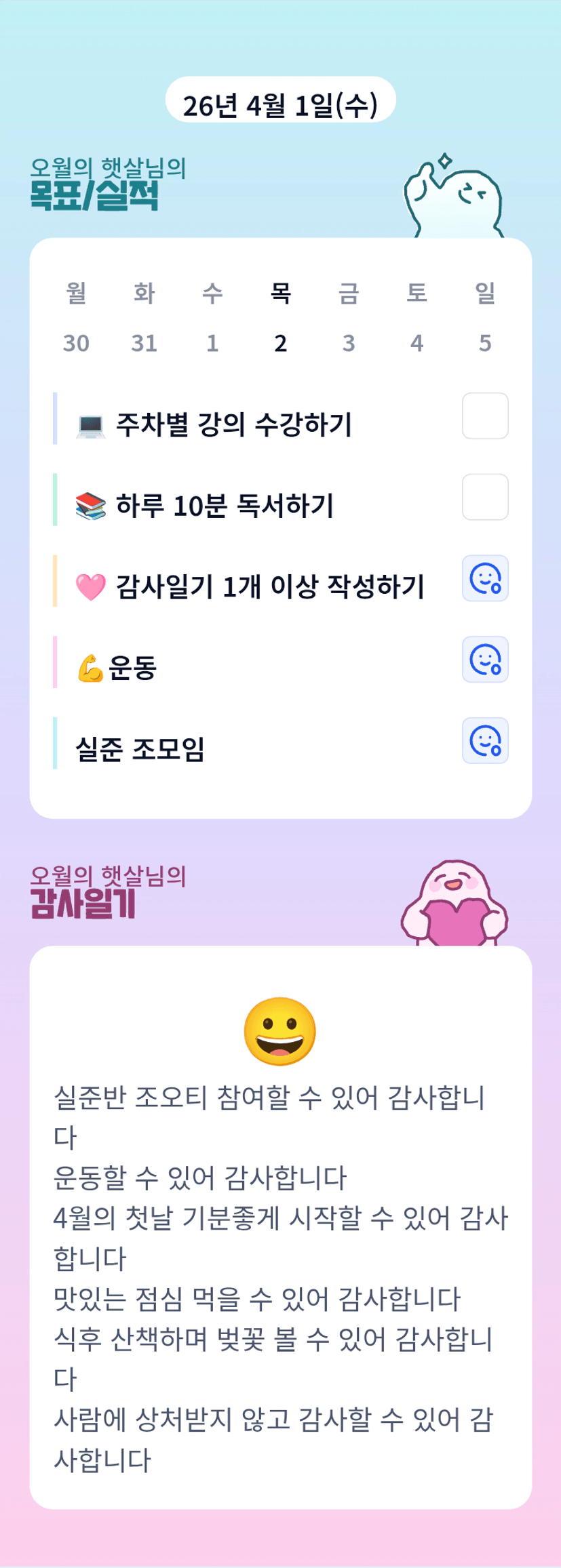Check off 하루 10분 독서하기

[x=485, y=497]
